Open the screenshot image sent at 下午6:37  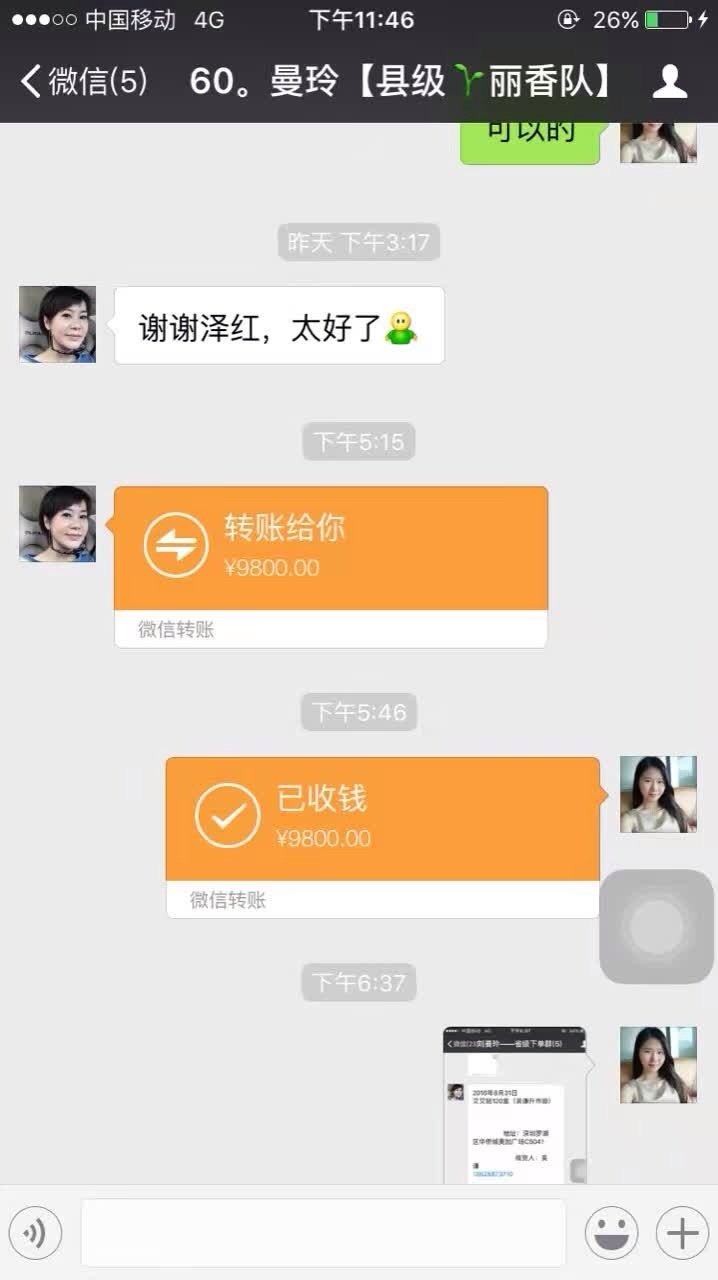(x=515, y=1105)
